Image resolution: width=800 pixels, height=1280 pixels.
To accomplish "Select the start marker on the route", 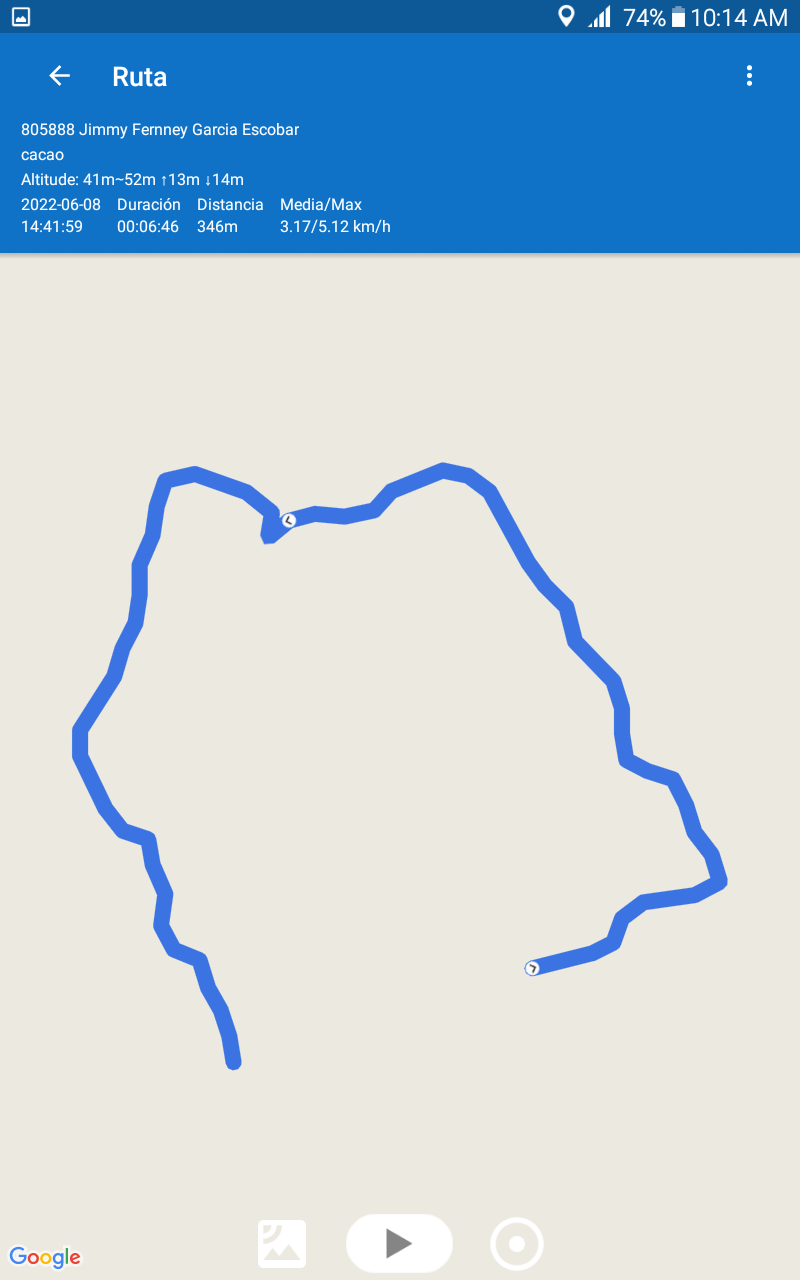I will point(532,968).
